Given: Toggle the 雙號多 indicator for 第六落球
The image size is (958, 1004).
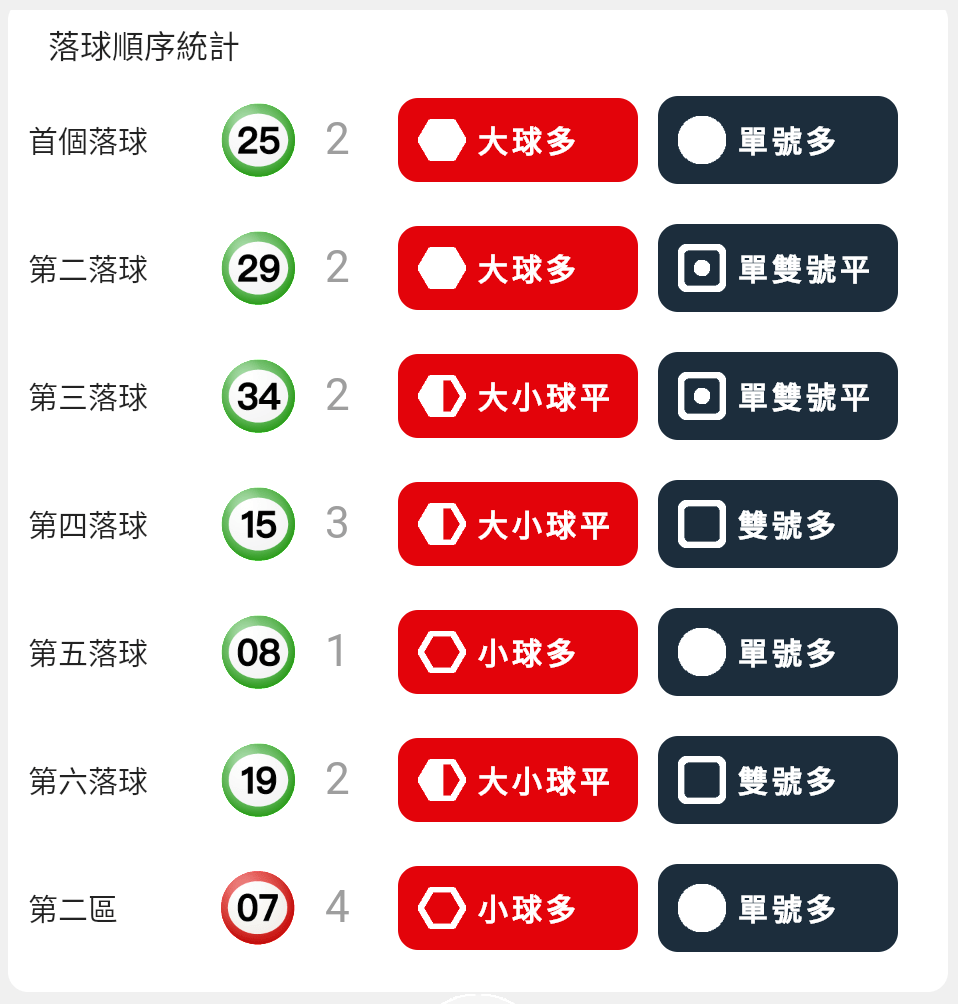Looking at the screenshot, I should coord(777,780).
